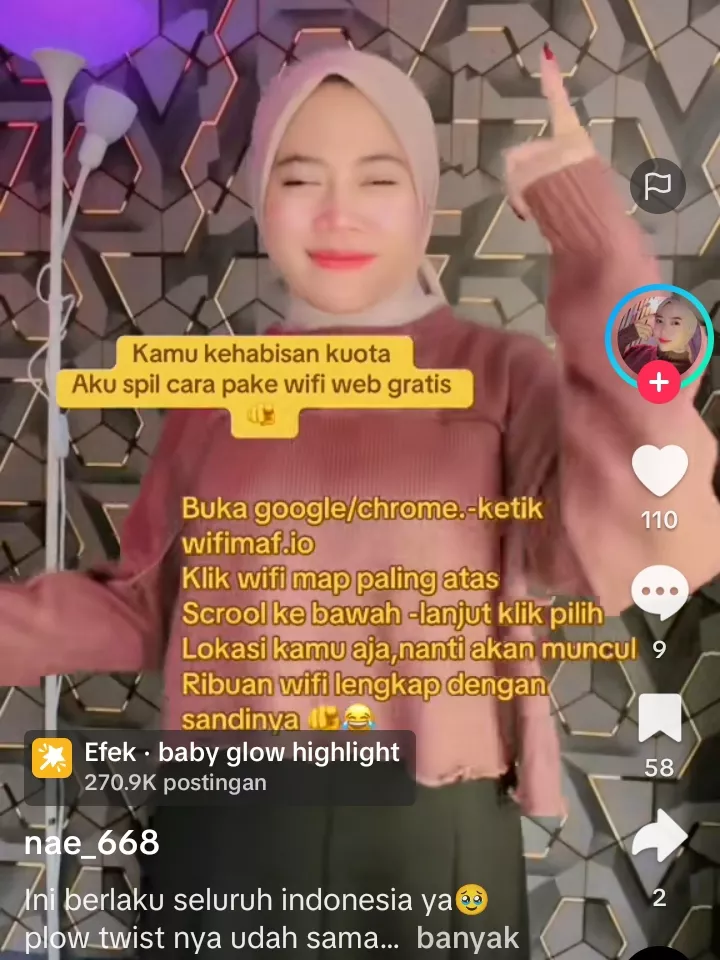Follow the creator with the plus button

pyautogui.click(x=659, y=383)
